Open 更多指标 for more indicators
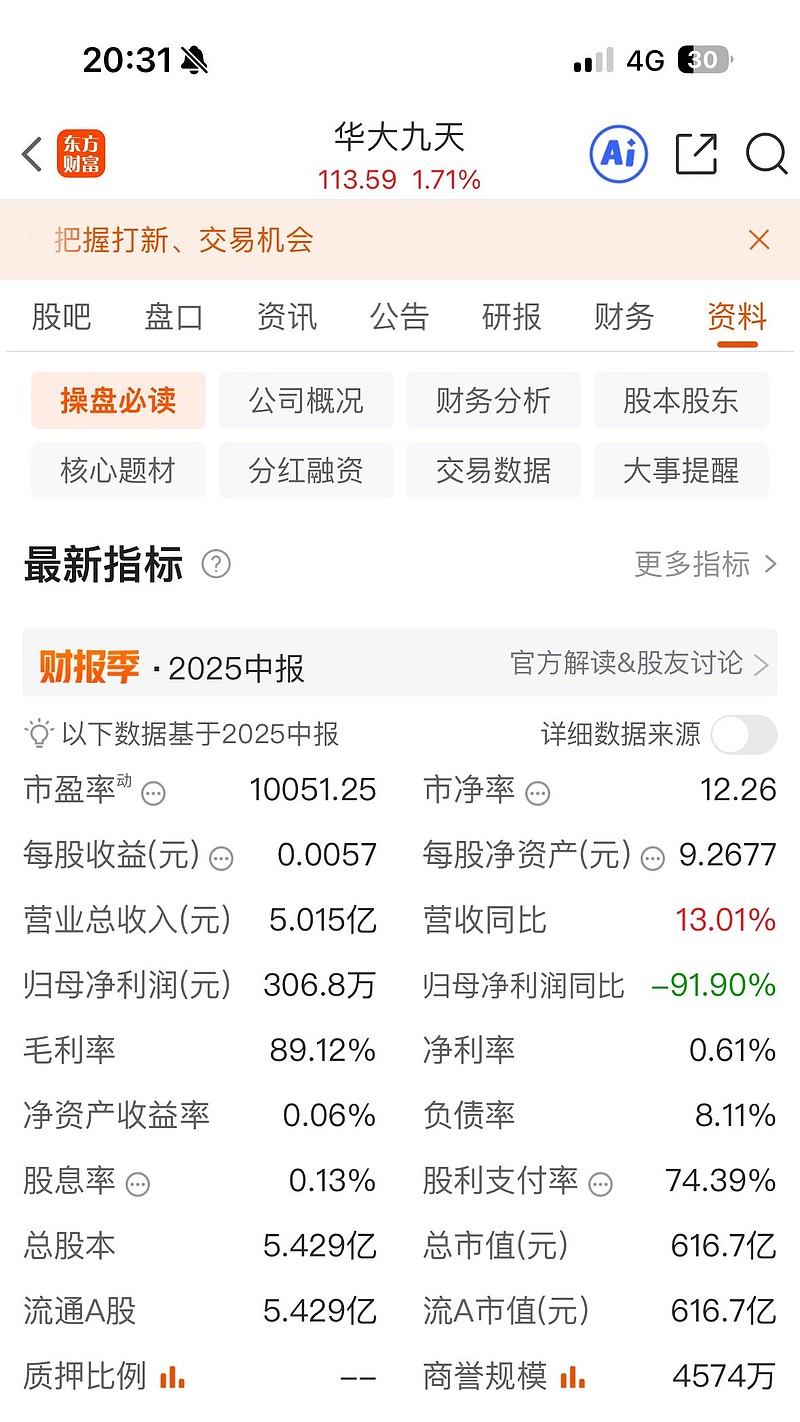The height and width of the screenshot is (1422, 800). tap(705, 564)
